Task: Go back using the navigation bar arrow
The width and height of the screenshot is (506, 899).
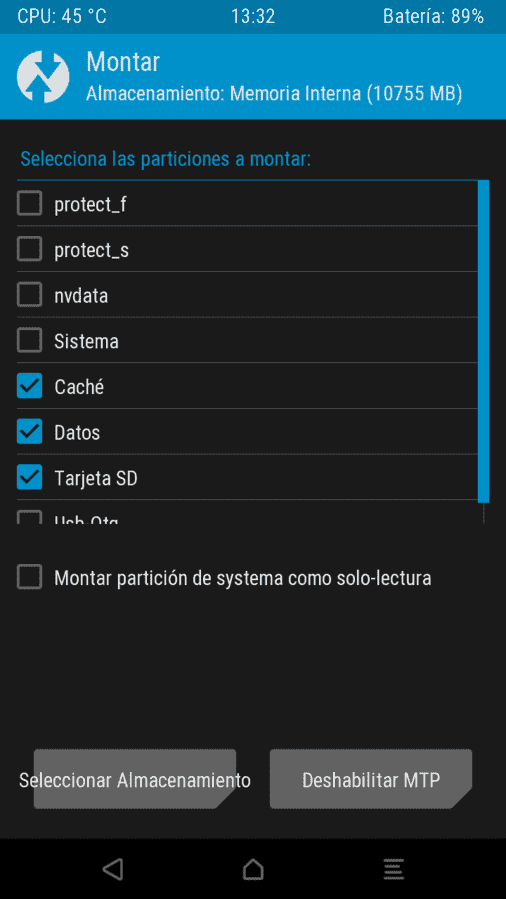Action: click(113, 869)
